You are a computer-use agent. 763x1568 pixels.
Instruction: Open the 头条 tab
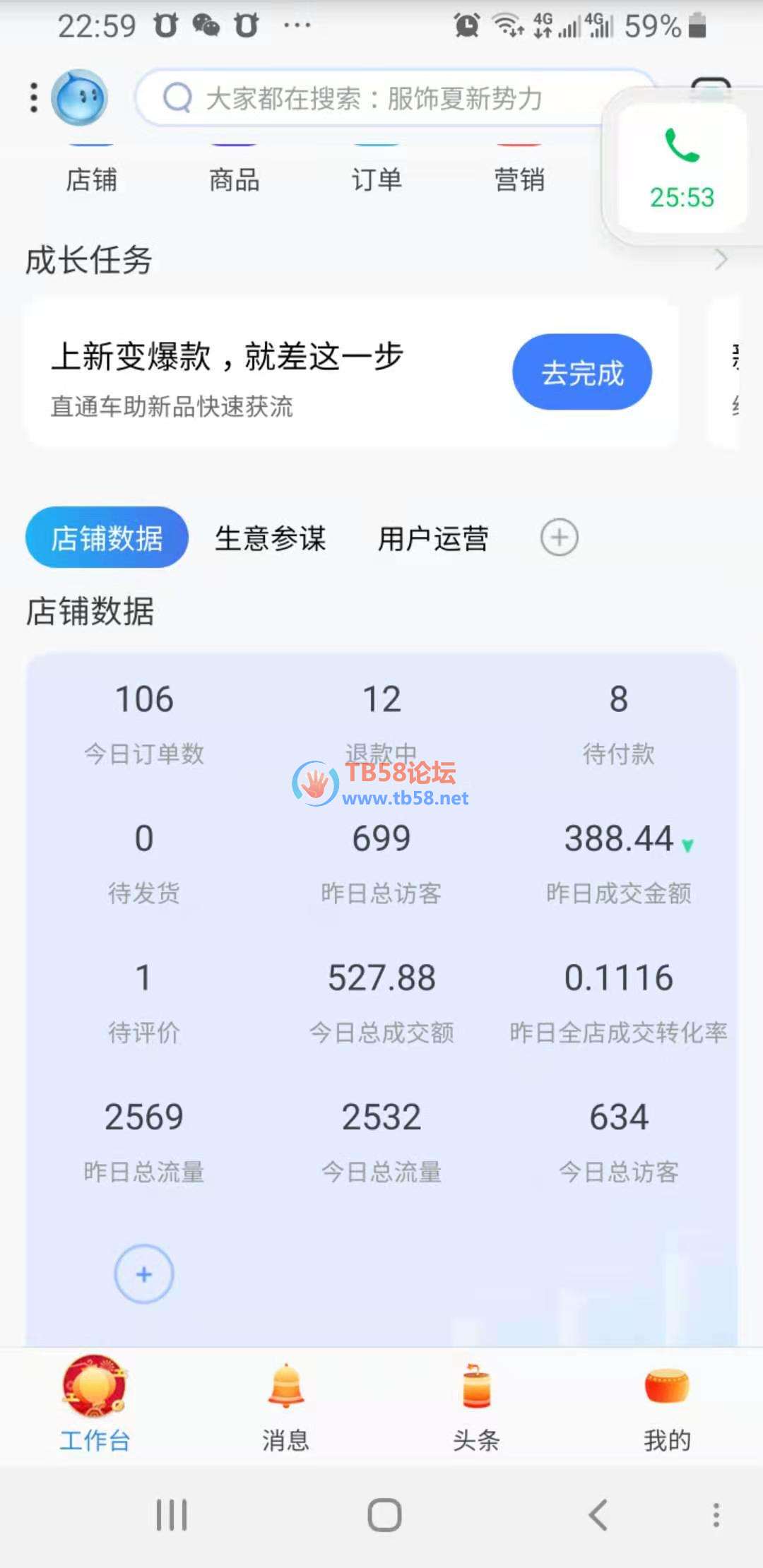point(476,1406)
